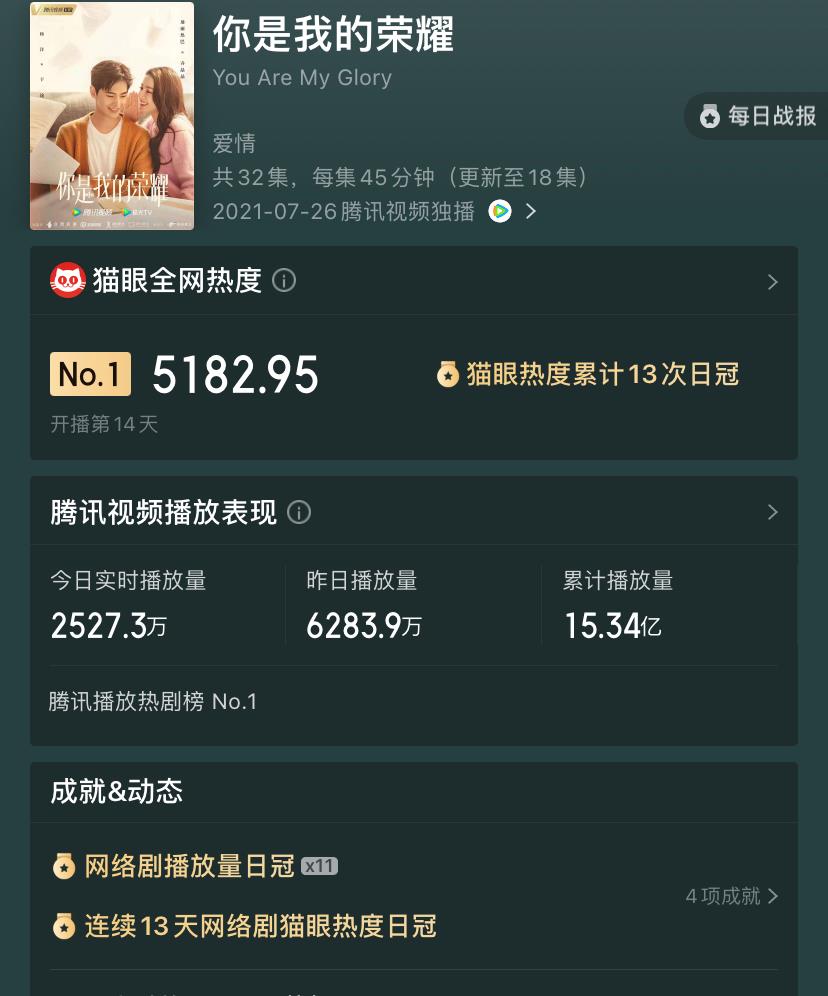This screenshot has height=996, width=828.
Task: Open the 你是我的荣耀 poster image
Action: pyautogui.click(x=112, y=116)
